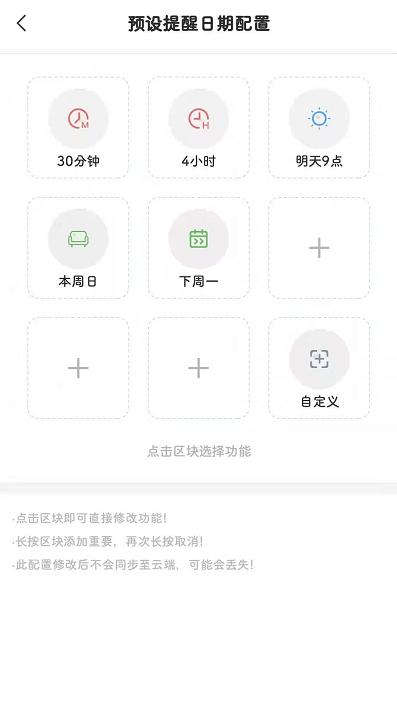Tap the empty plus block beside 自定义

click(x=199, y=368)
